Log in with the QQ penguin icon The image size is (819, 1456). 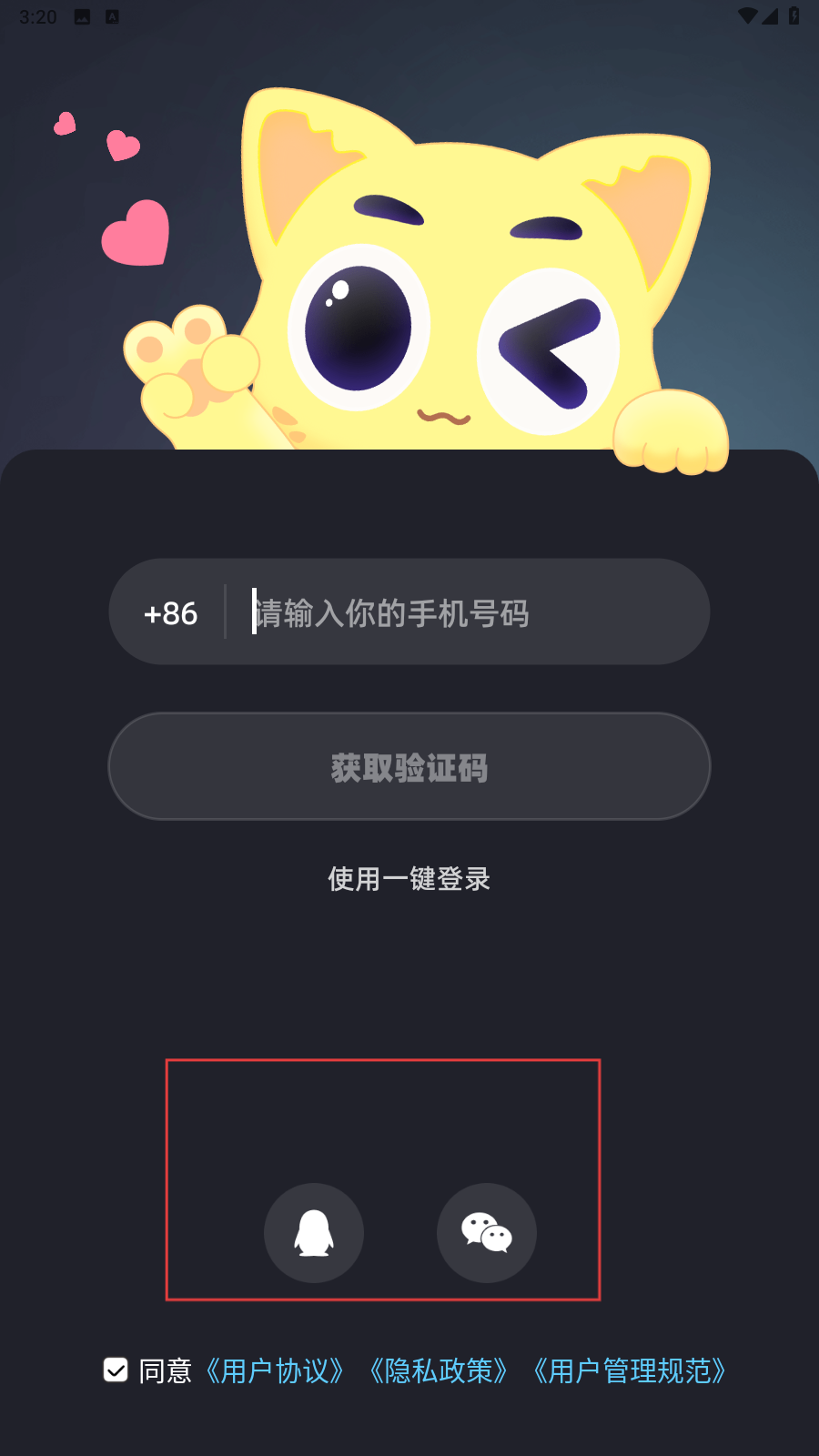point(314,1233)
